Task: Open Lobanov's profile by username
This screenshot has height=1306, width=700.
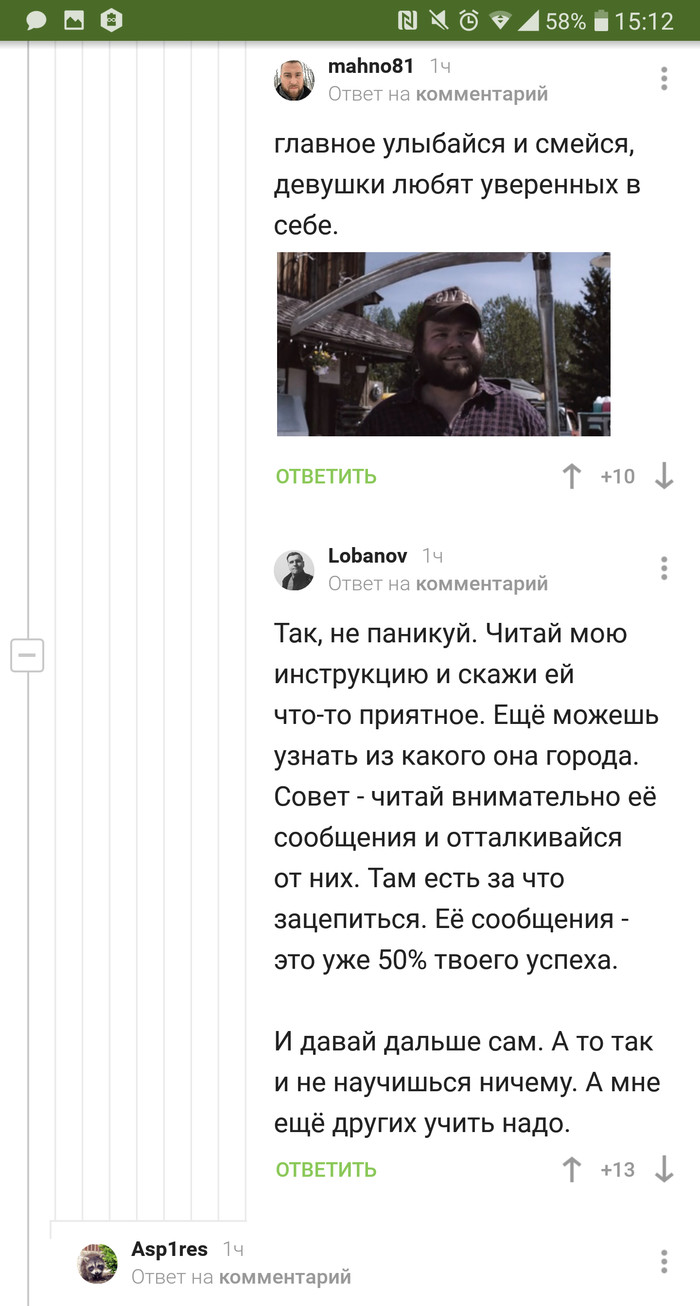Action: [367, 556]
